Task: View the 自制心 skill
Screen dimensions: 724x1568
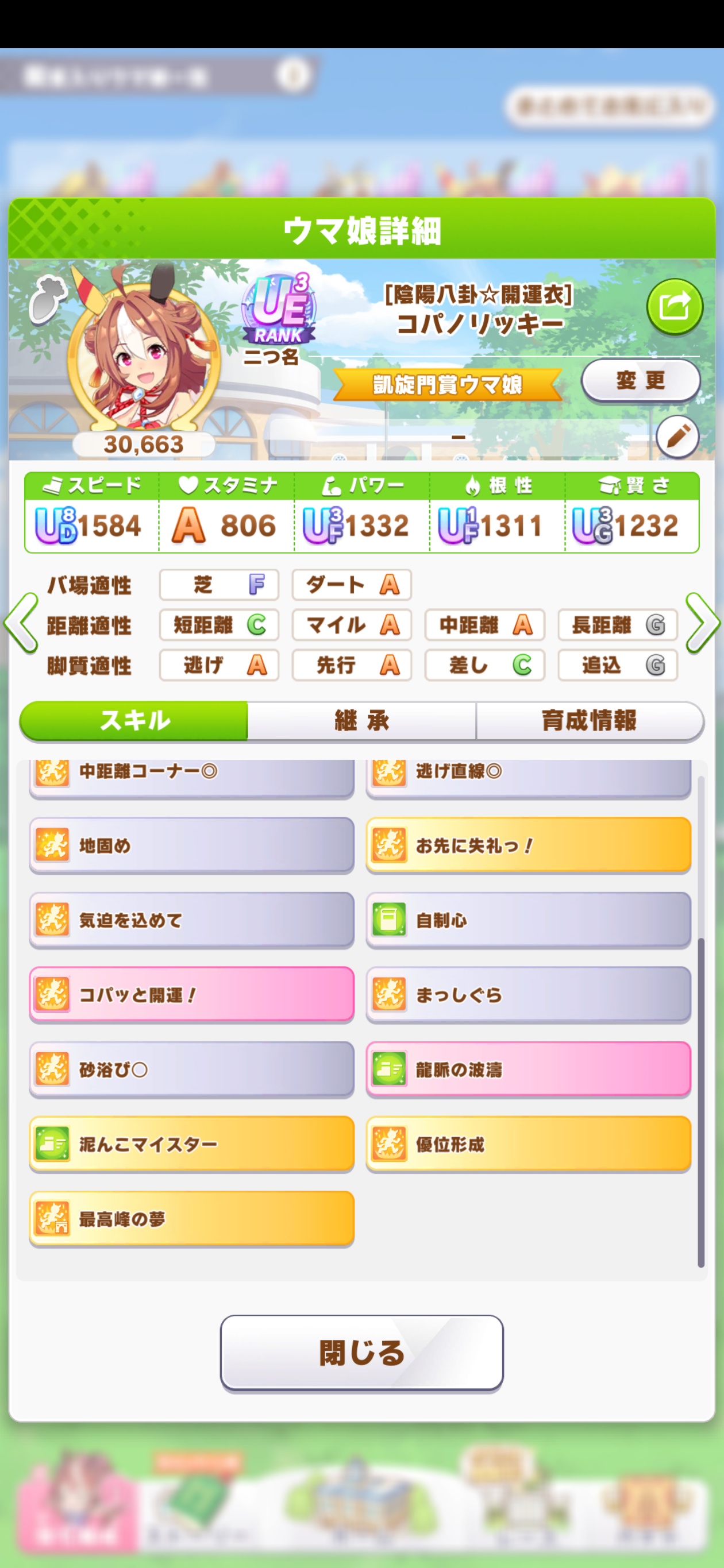Action: [528, 920]
